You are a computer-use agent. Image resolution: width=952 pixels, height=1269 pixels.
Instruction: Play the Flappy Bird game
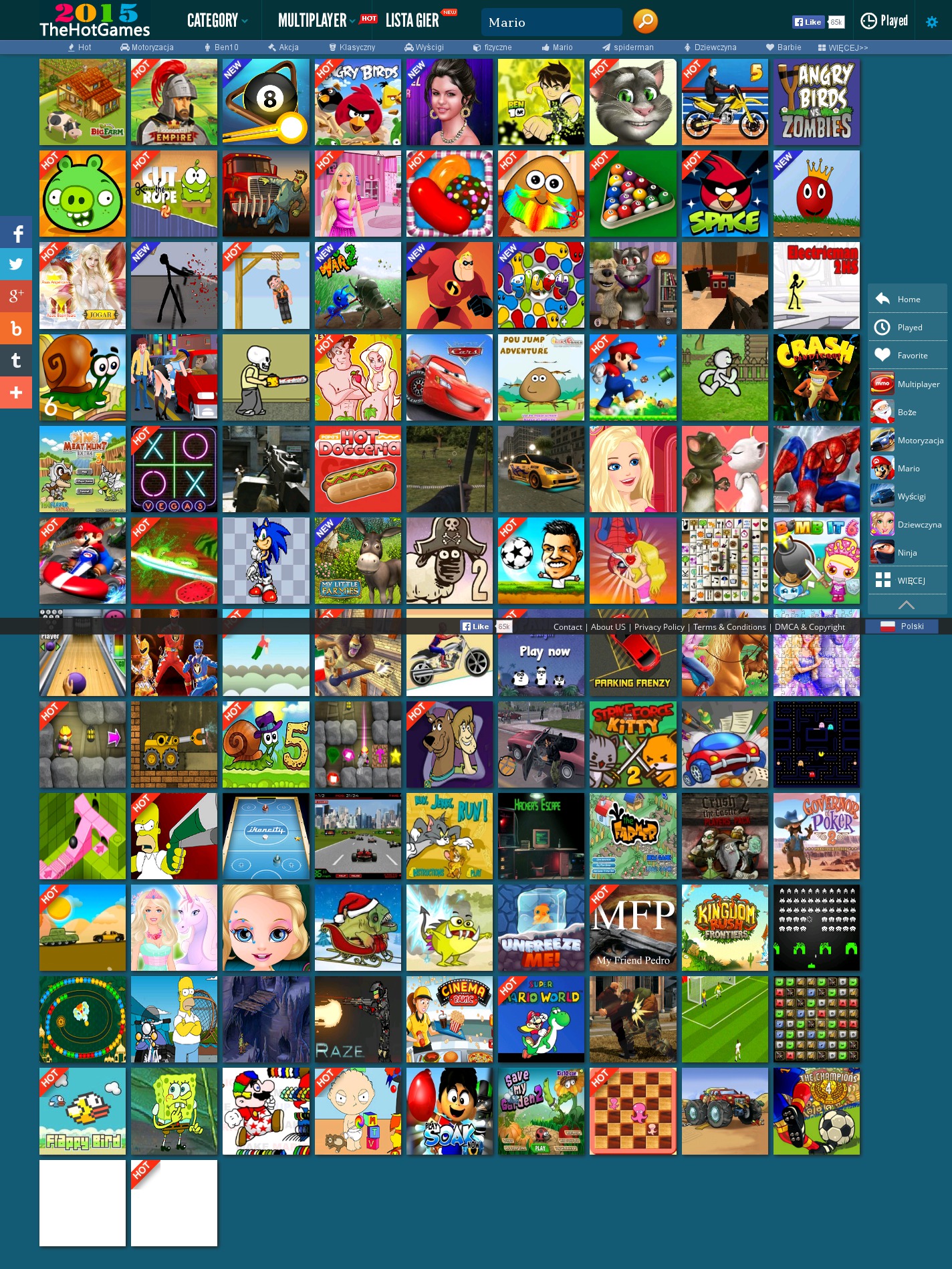click(82, 1111)
